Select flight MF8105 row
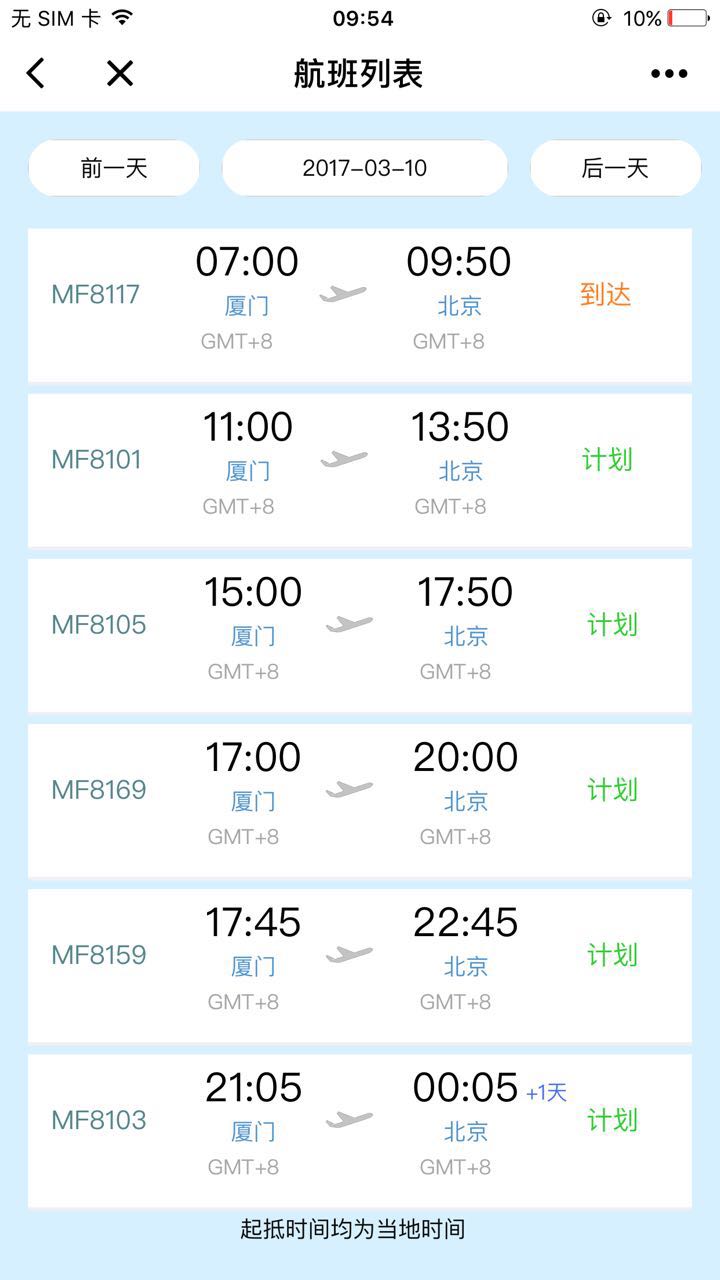Viewport: 720px width, 1280px height. click(x=360, y=635)
